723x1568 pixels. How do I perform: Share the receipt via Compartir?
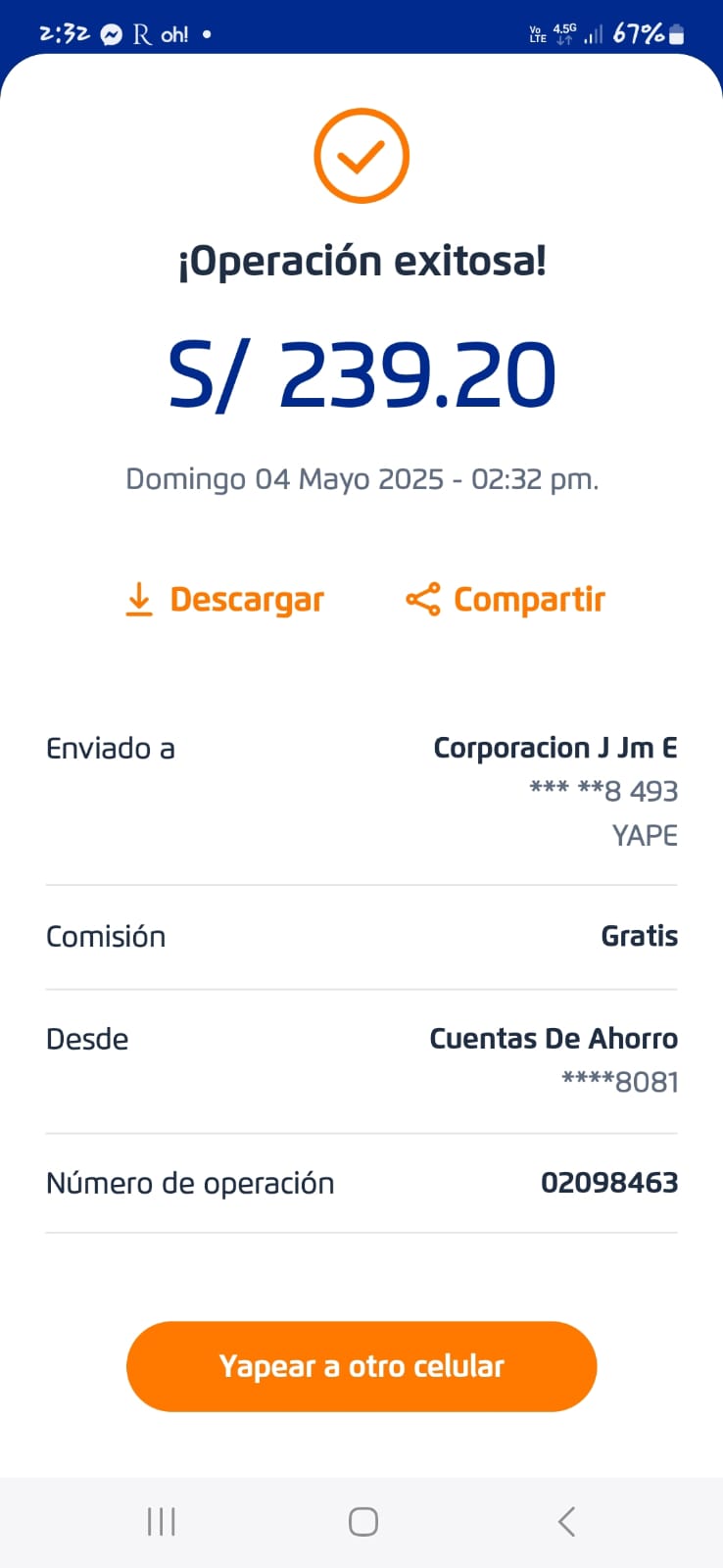tap(506, 599)
